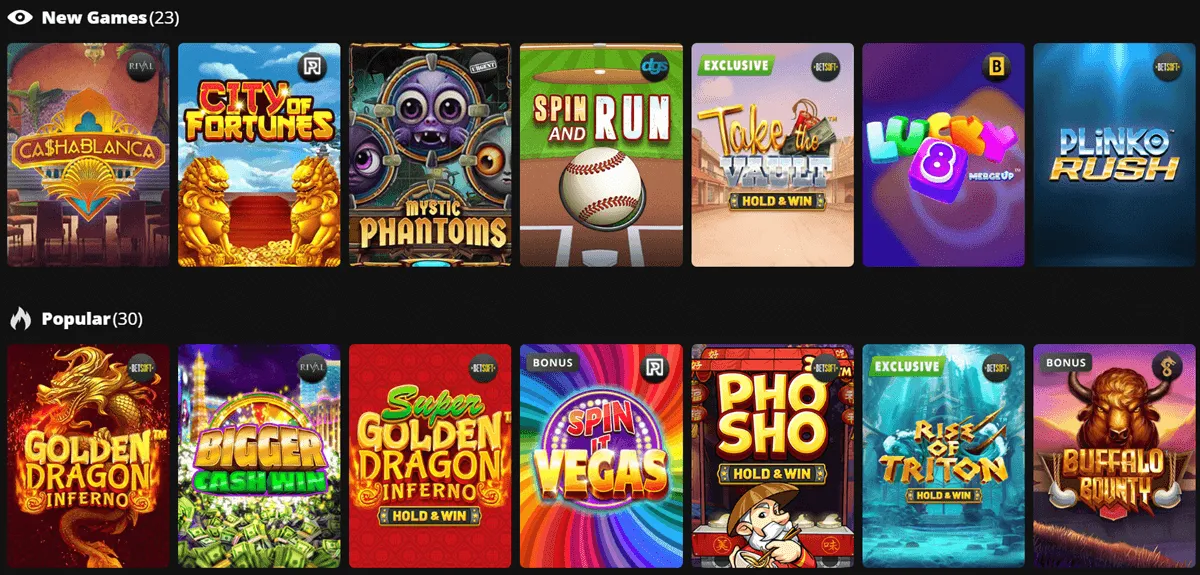This screenshot has height=575, width=1200.
Task: Select Rise of Triton exclusive game
Action: click(943, 455)
